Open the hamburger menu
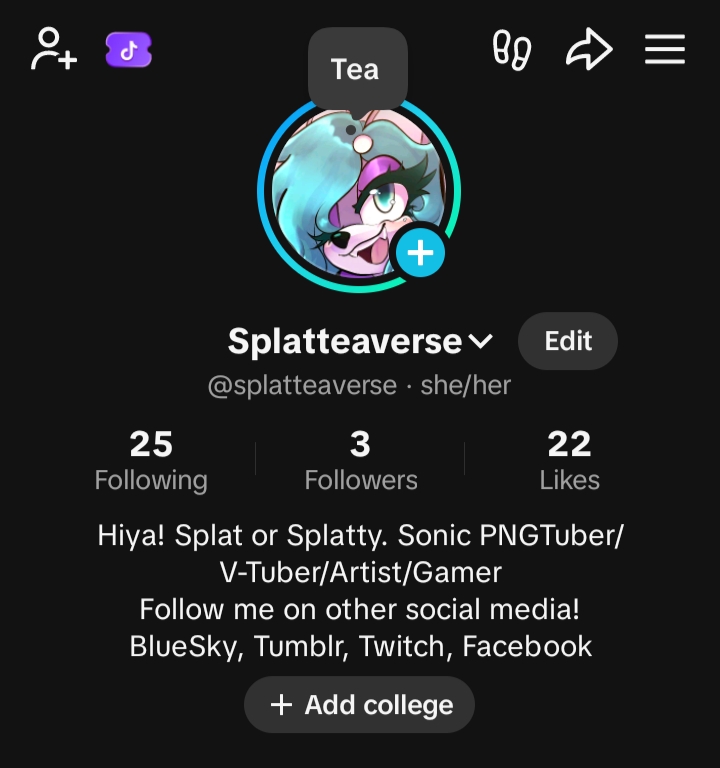 (664, 49)
